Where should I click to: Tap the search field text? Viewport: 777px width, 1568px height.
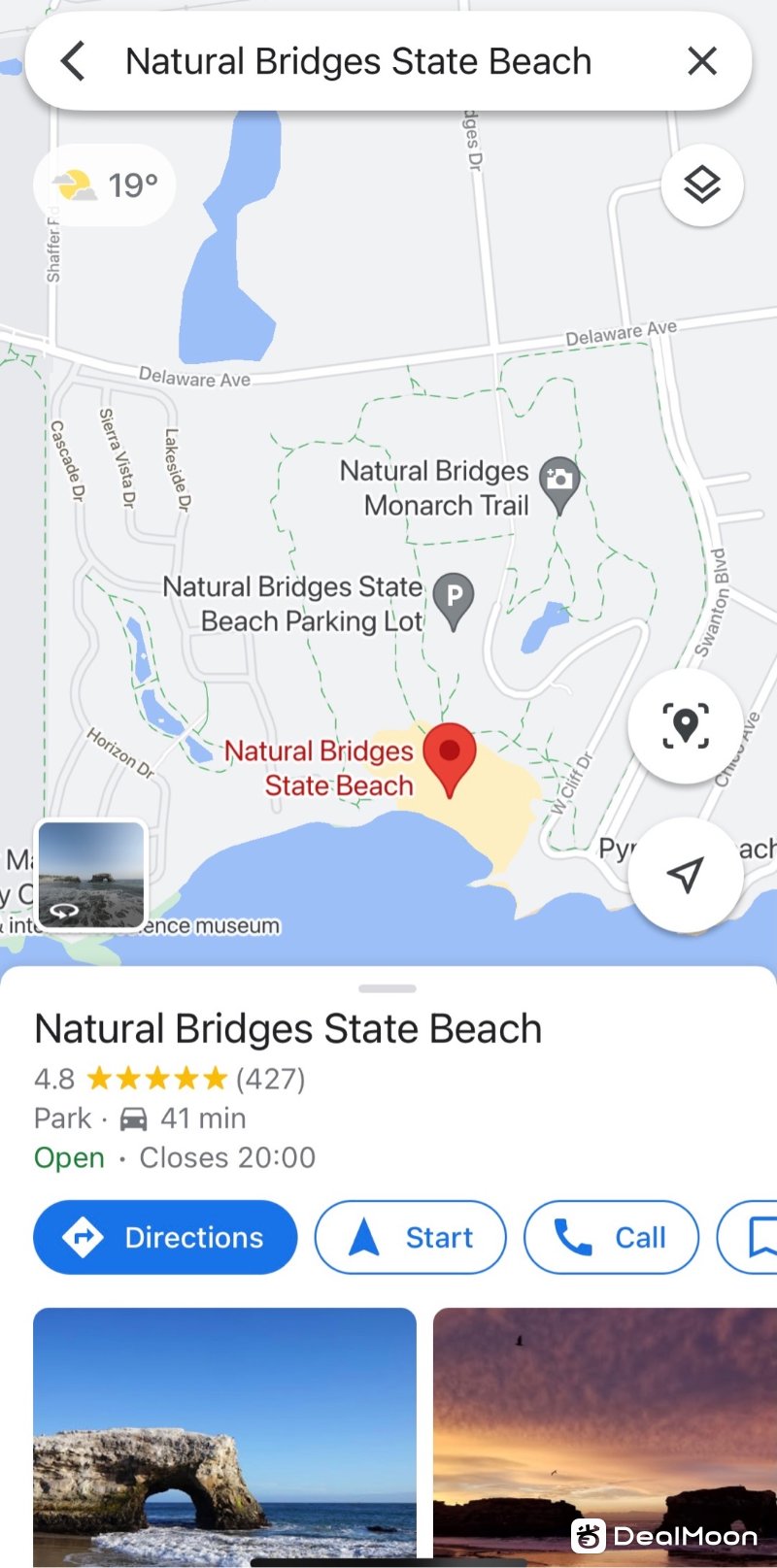(358, 61)
